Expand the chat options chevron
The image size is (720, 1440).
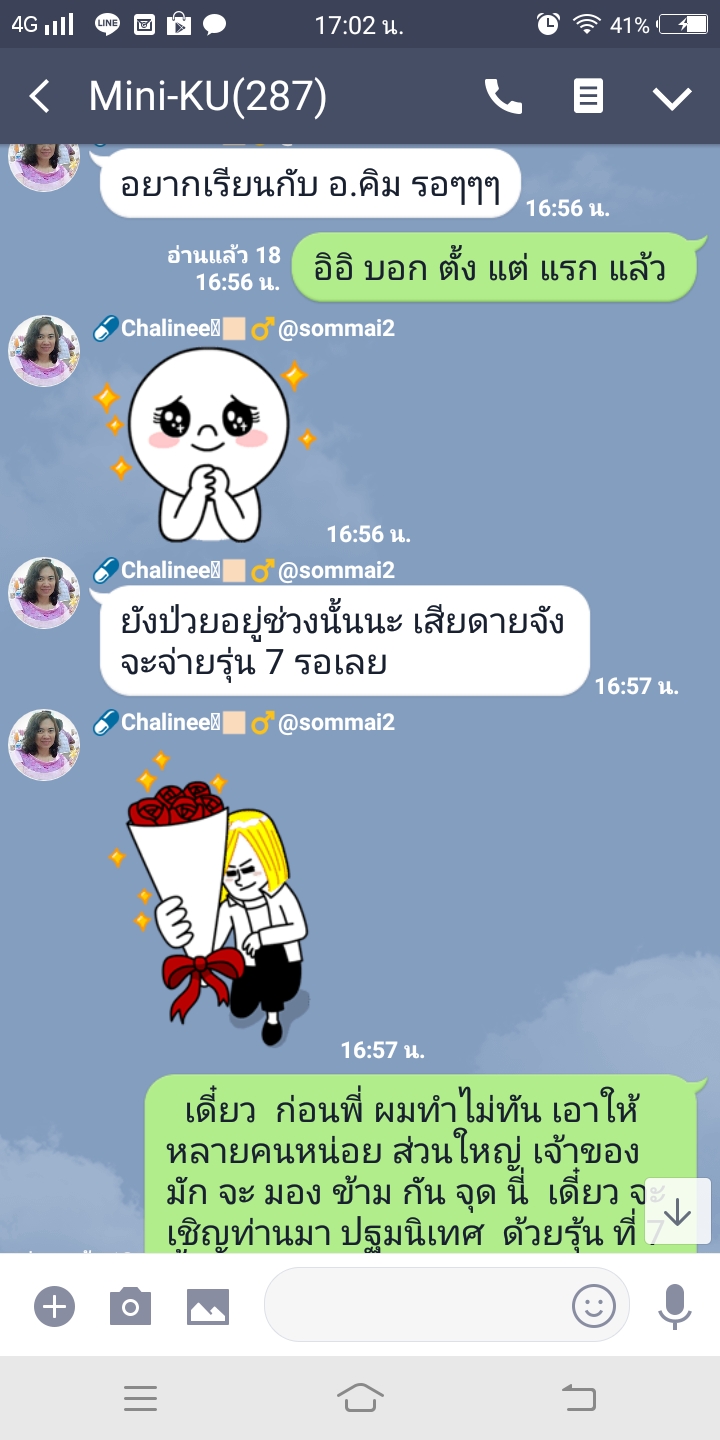click(672, 97)
